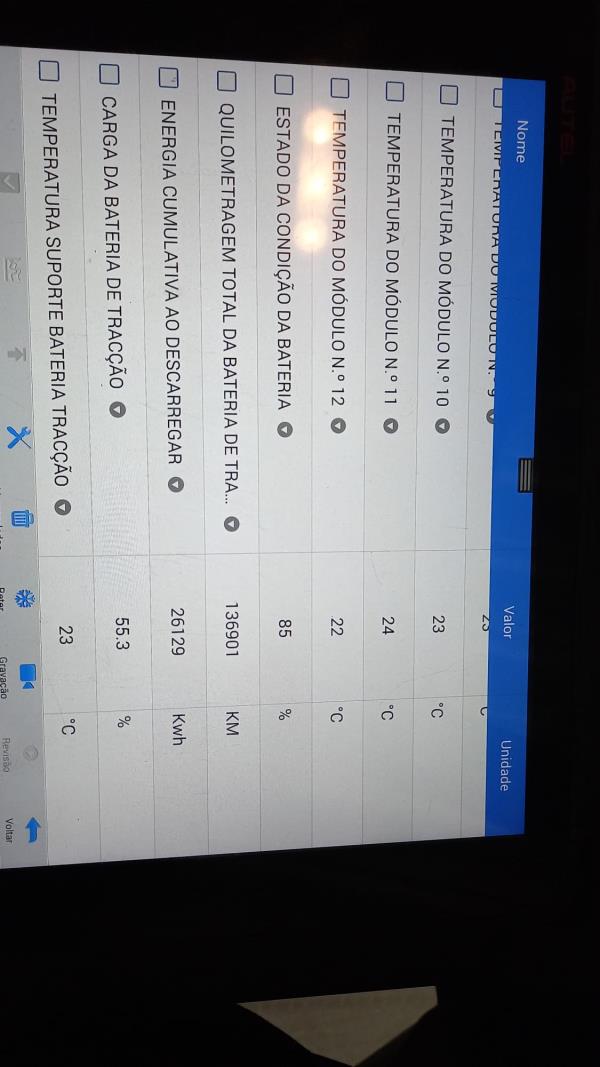Screen dimensions: 600x1067
Task: Tick TEMPERATURA SUPORTE BATERIA TRACÇÃO checkbox
Action: tap(48, 70)
